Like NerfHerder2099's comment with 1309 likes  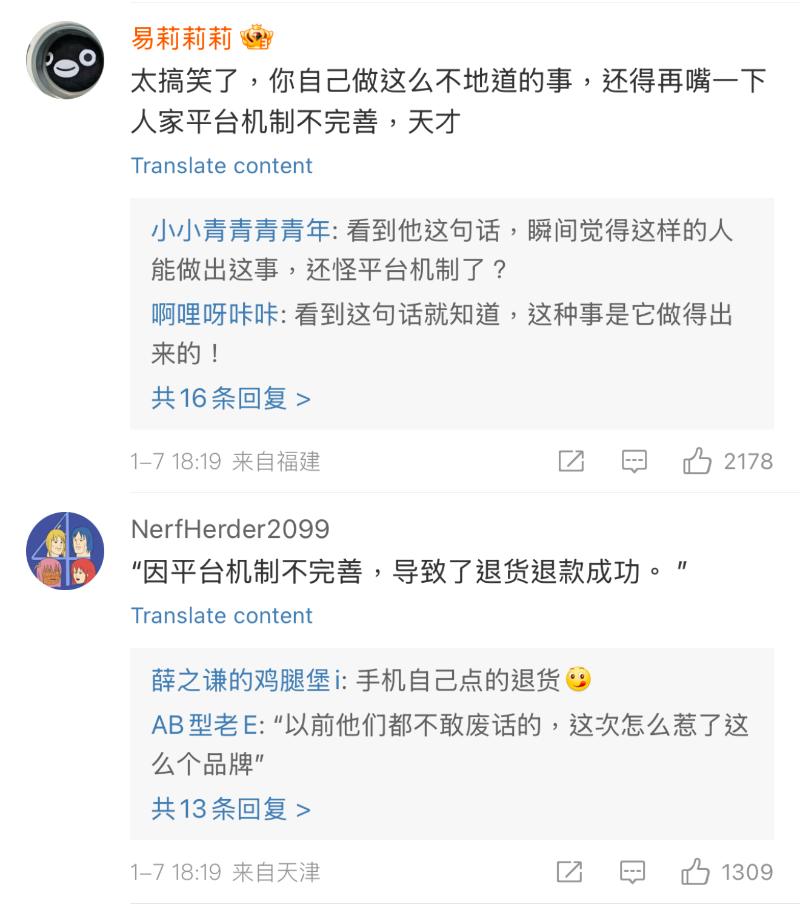[696, 872]
